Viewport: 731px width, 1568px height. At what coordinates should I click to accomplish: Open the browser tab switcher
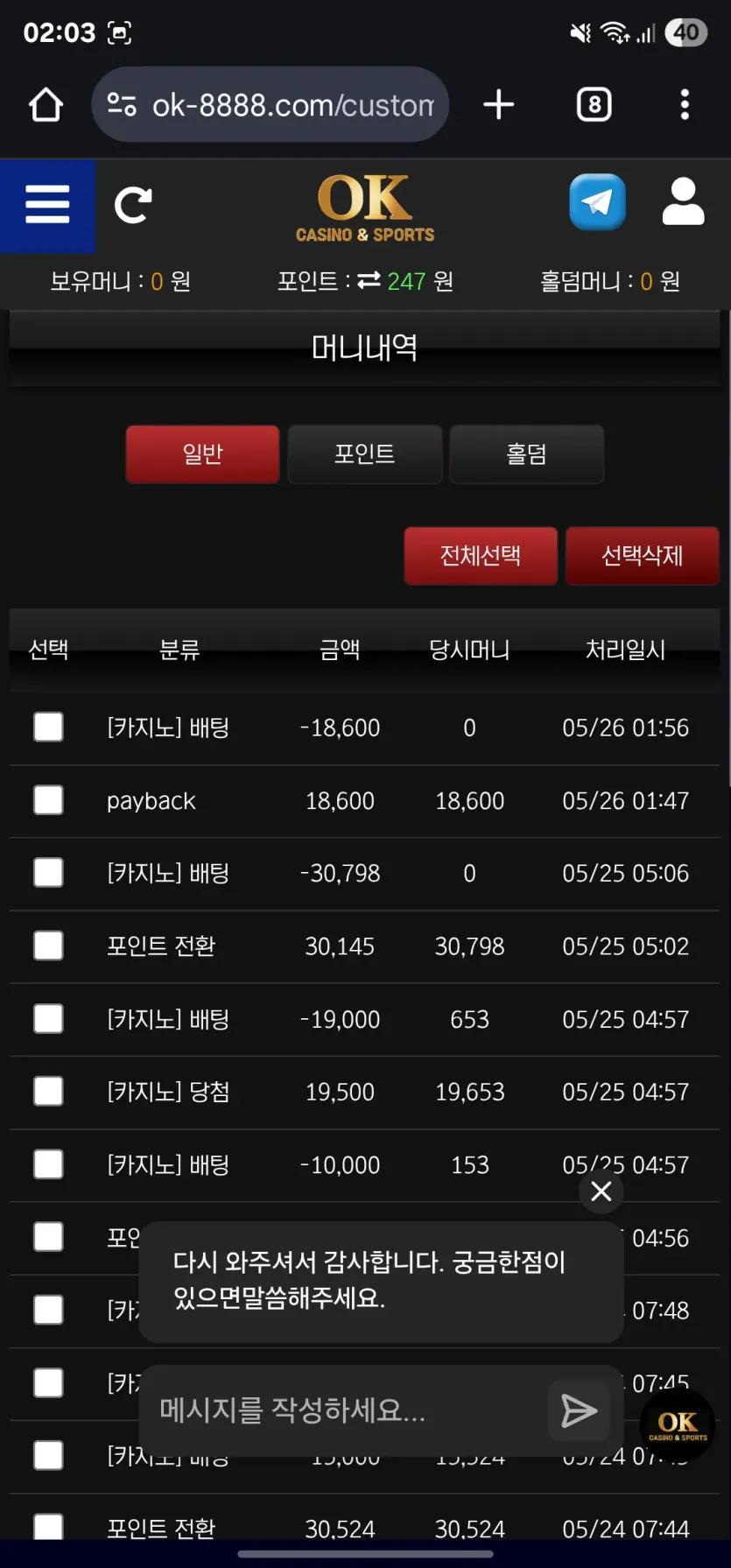point(594,105)
